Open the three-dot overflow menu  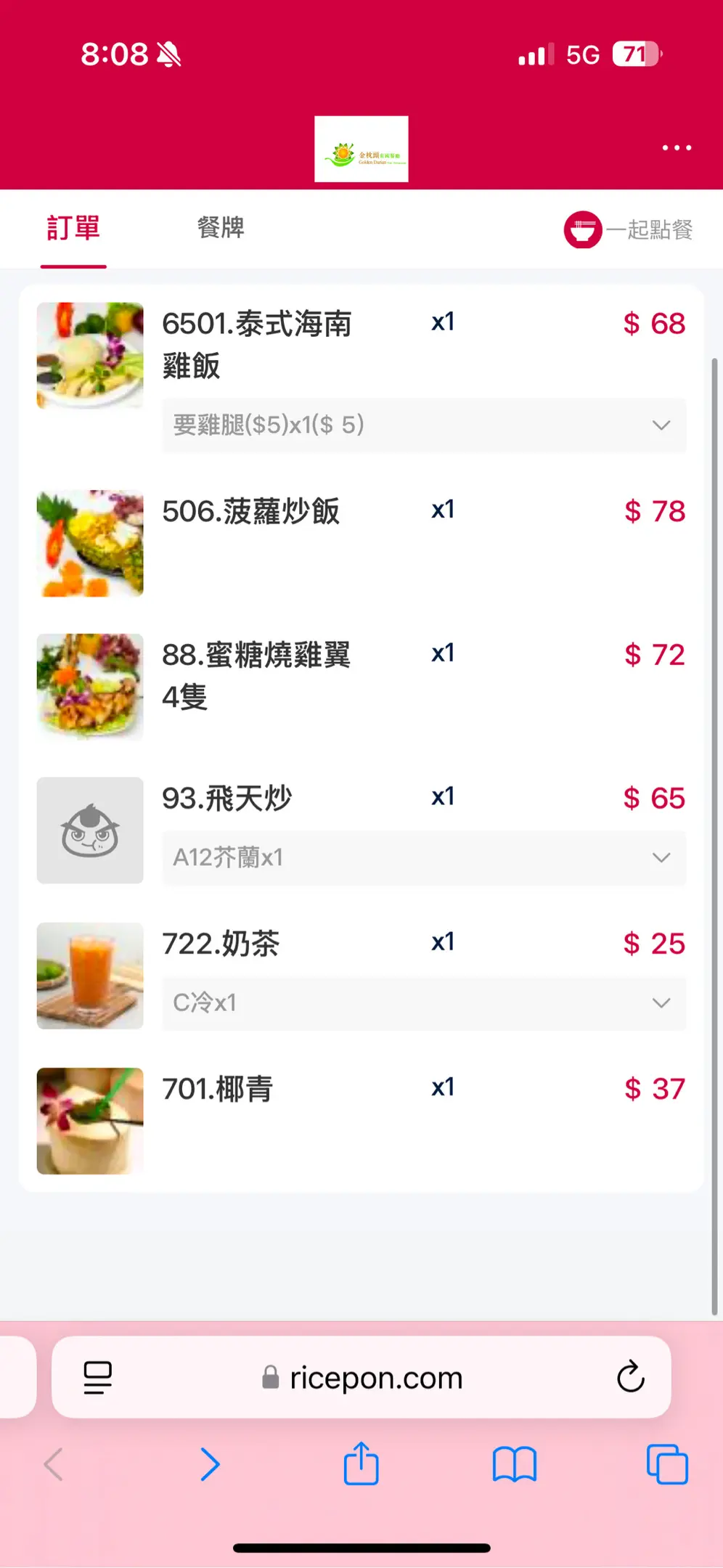677,148
